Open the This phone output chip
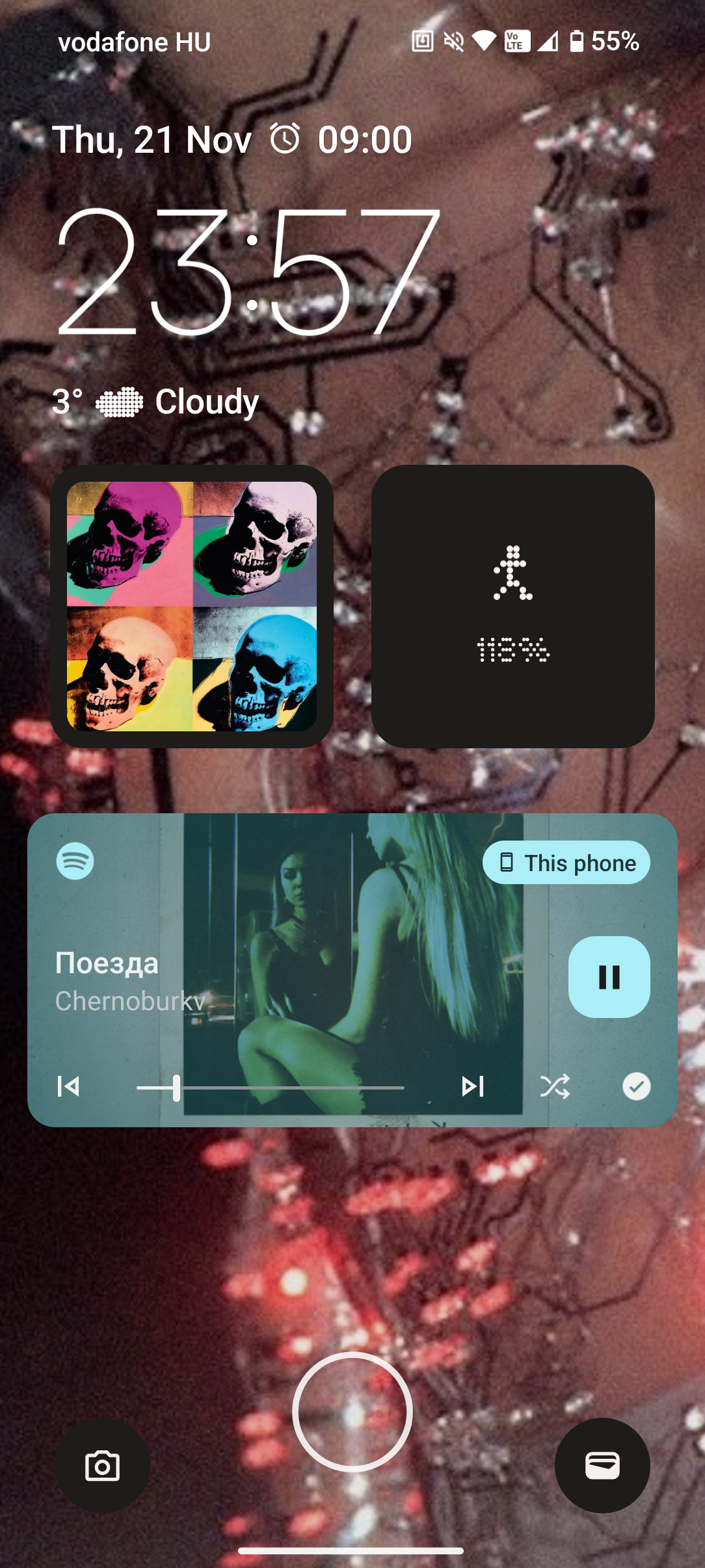Image resolution: width=705 pixels, height=1568 pixels. [566, 863]
